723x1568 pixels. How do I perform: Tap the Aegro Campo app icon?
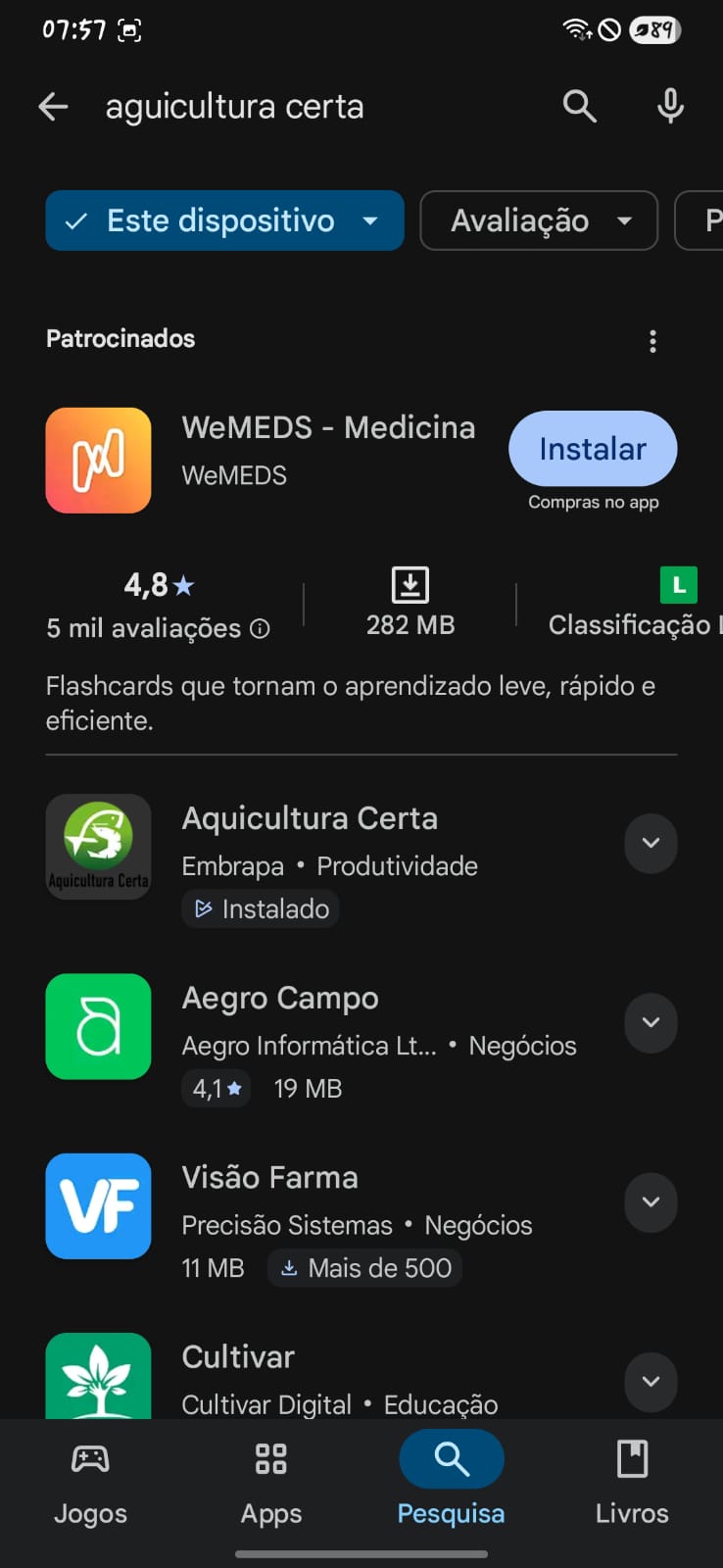tap(98, 1026)
